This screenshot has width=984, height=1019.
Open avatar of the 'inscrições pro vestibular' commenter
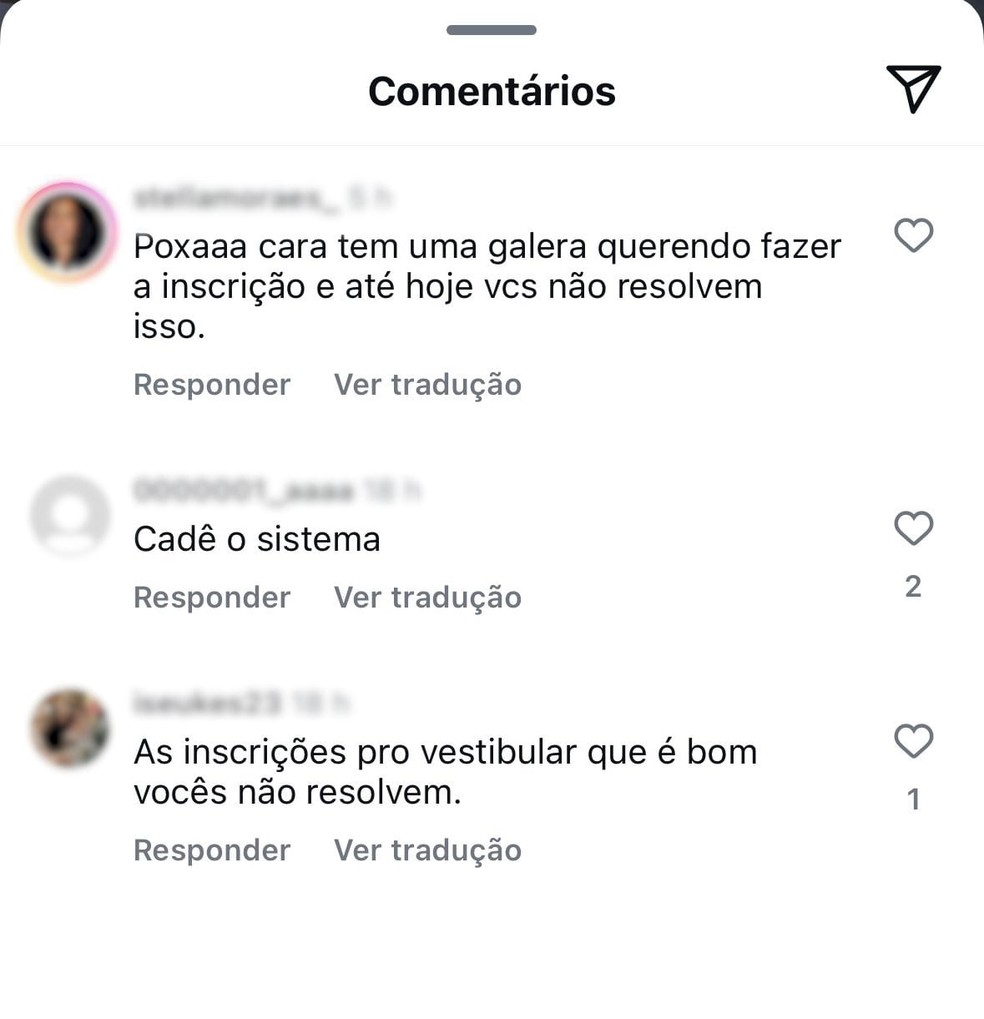pos(69,728)
